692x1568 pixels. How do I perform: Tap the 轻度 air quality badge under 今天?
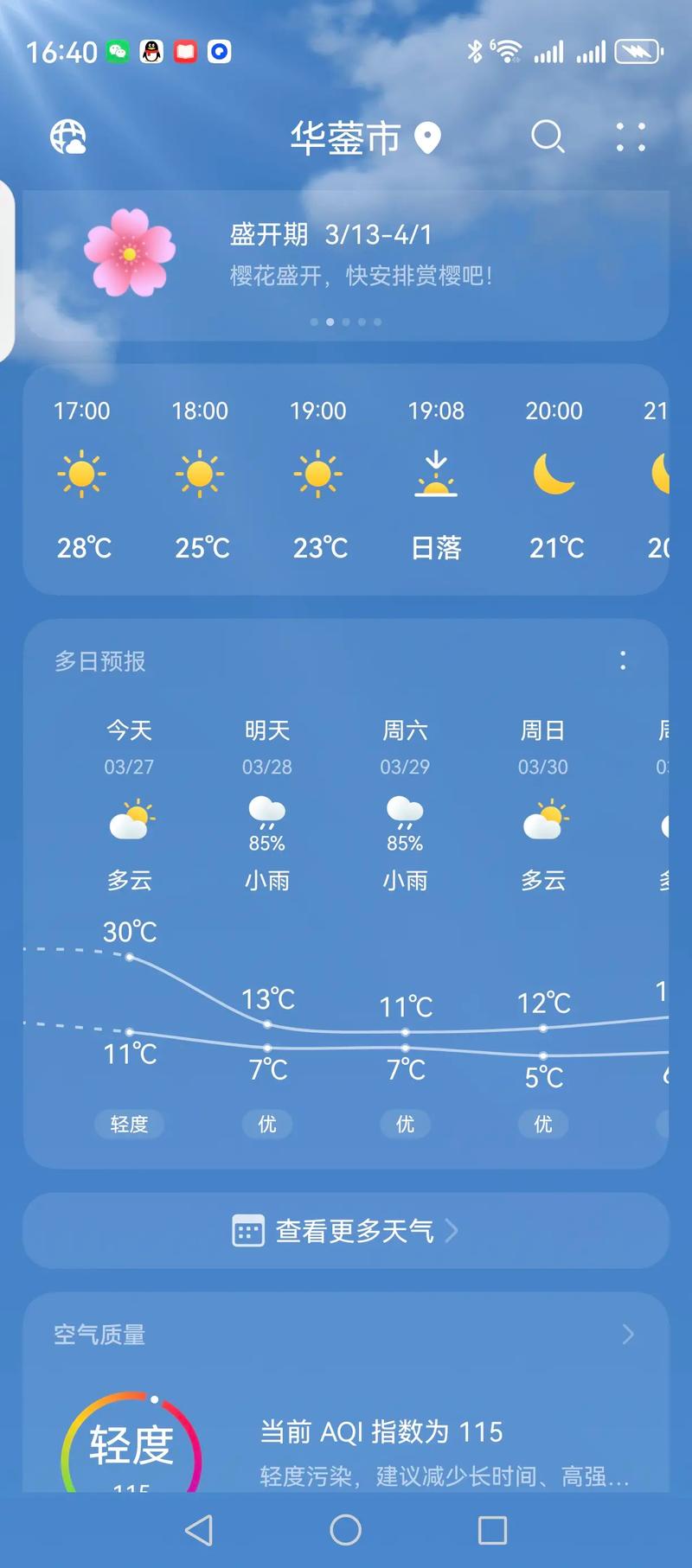(x=129, y=1124)
